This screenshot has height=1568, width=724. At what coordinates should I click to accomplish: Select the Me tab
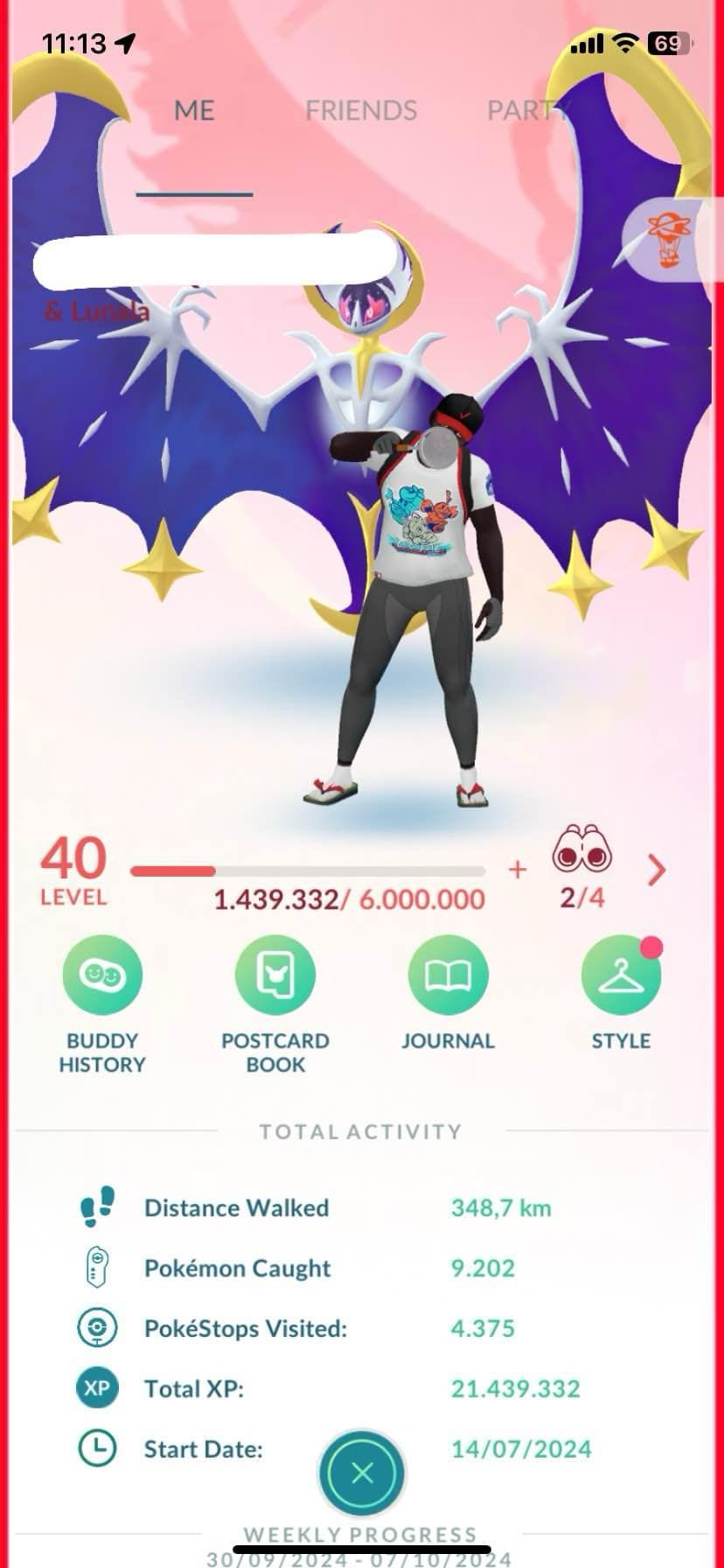(194, 110)
